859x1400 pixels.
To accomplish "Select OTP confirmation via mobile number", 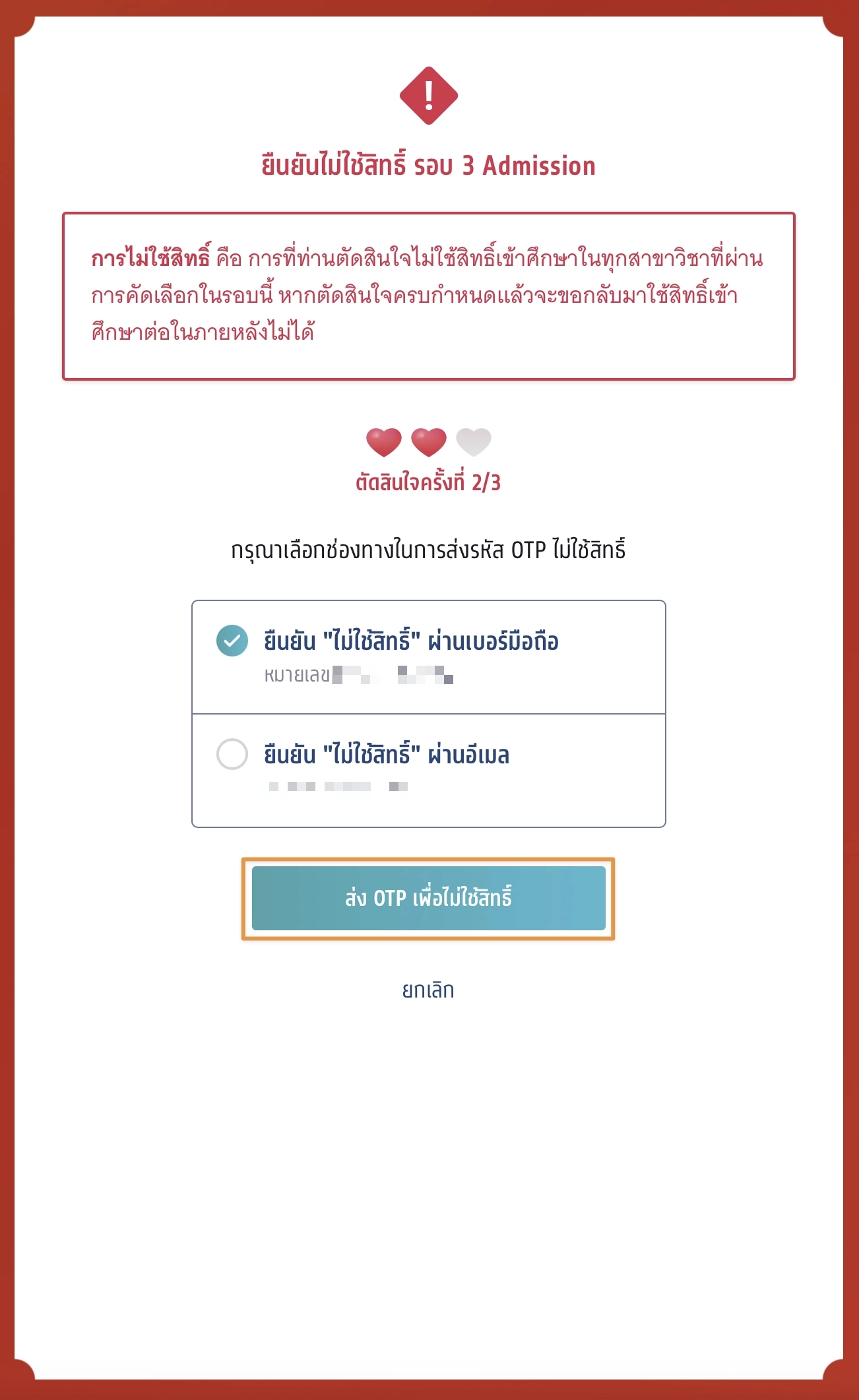I will click(x=232, y=641).
